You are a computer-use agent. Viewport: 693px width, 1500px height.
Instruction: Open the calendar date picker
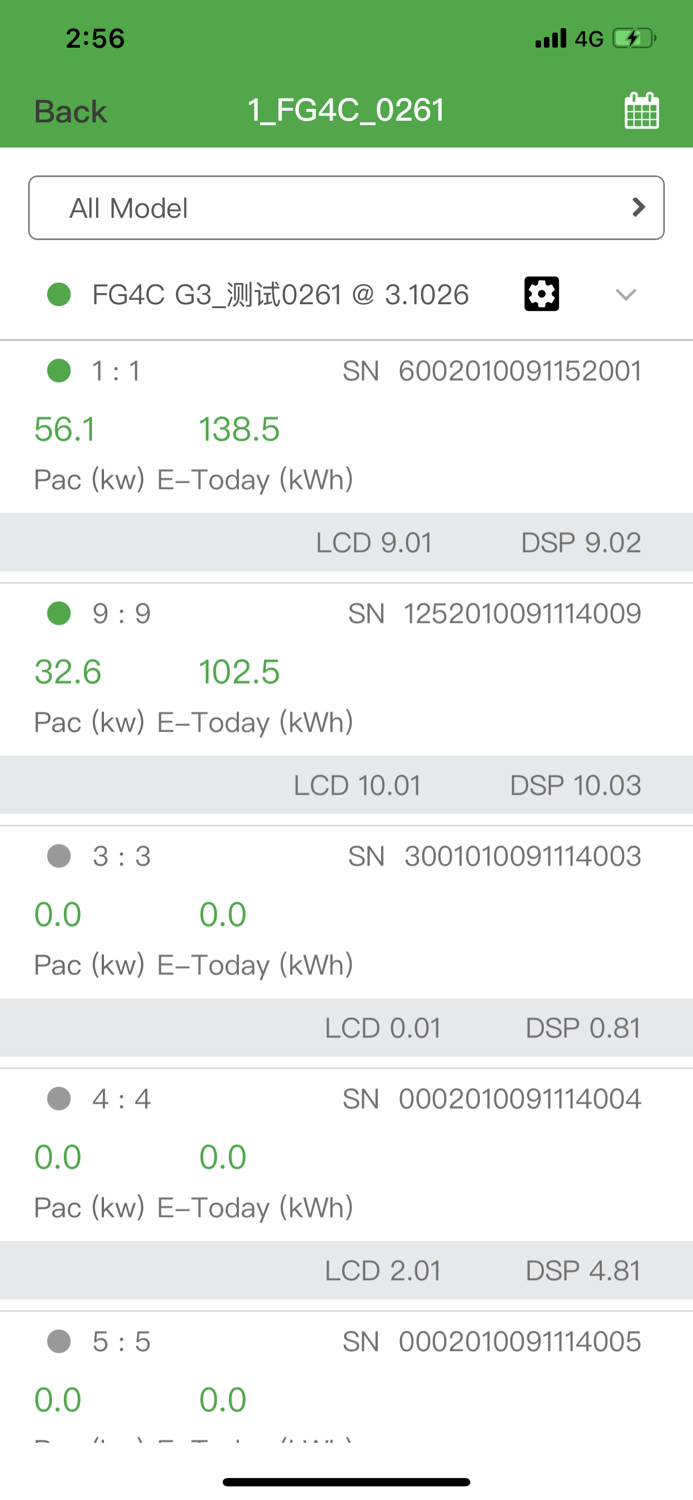coord(641,111)
